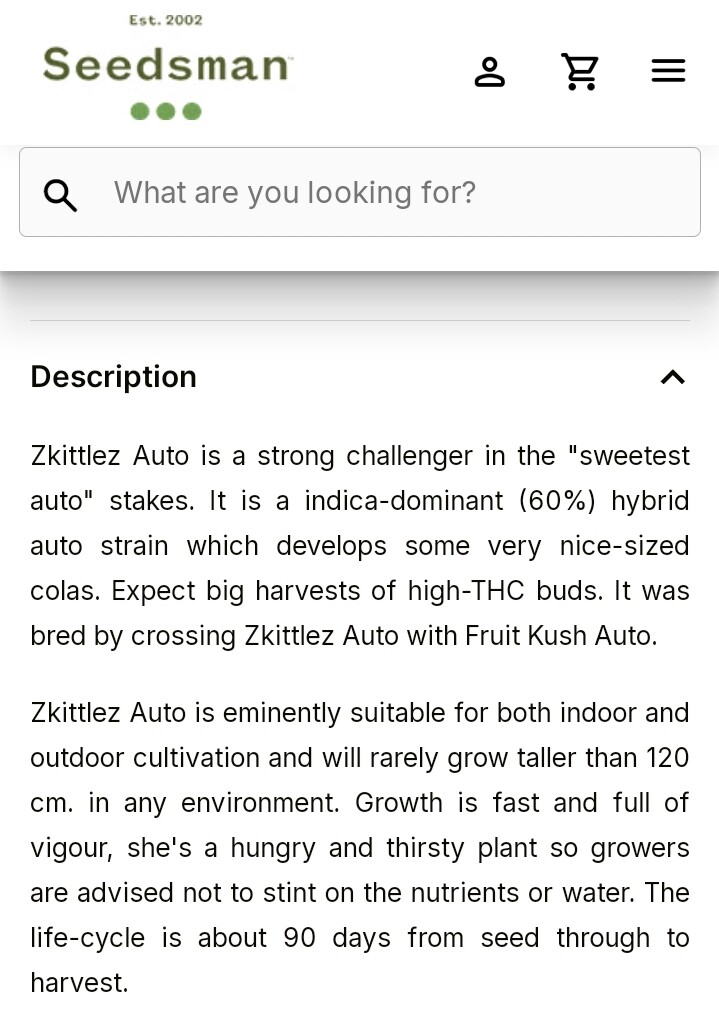Open the shopping cart
Viewport: 719px width, 1014px height.
[x=579, y=71]
